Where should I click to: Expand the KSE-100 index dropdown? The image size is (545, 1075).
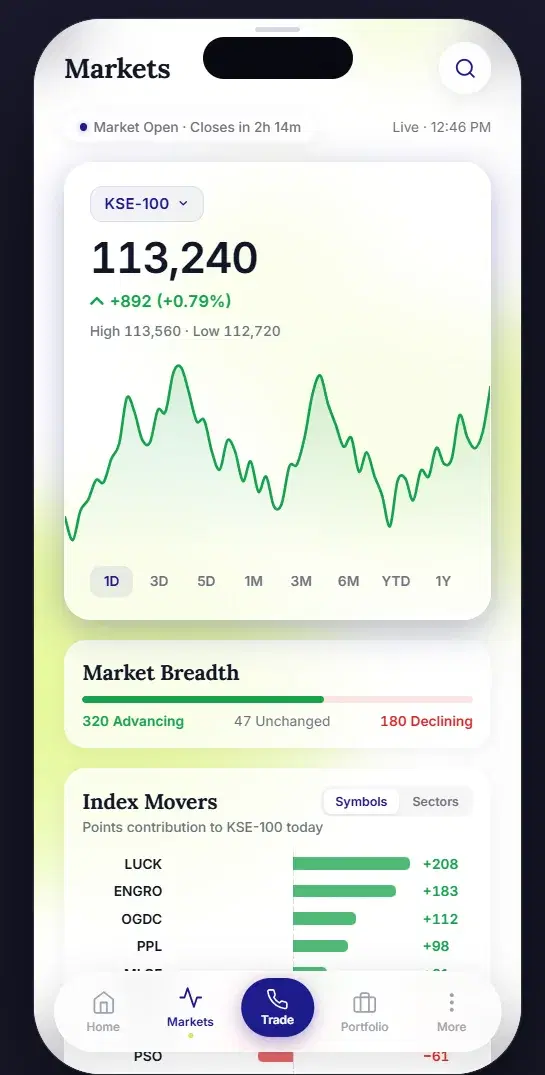click(147, 204)
